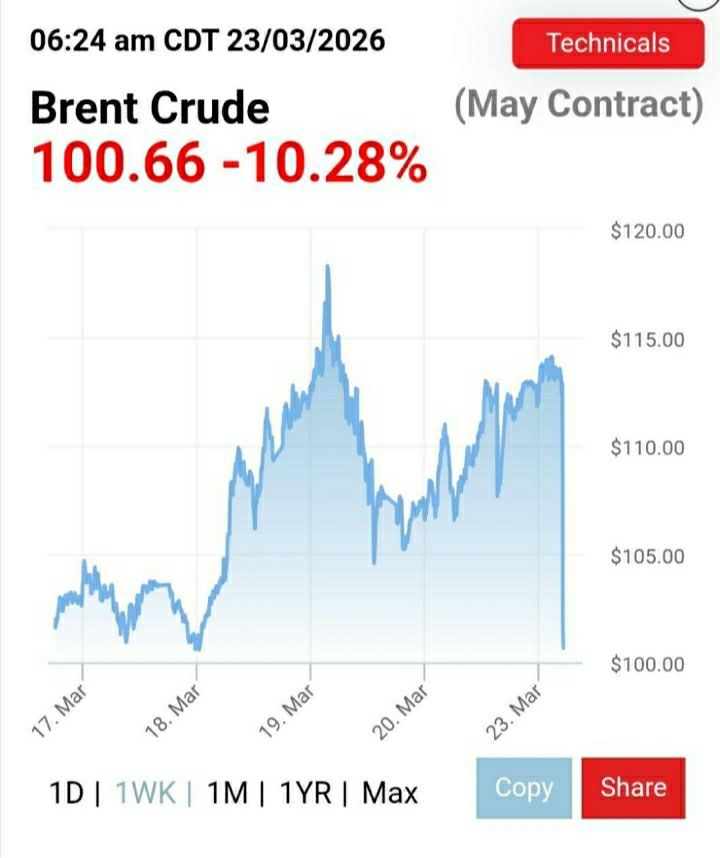Select the Max chart range
Image resolution: width=720 pixels, height=858 pixels.
[x=390, y=794]
